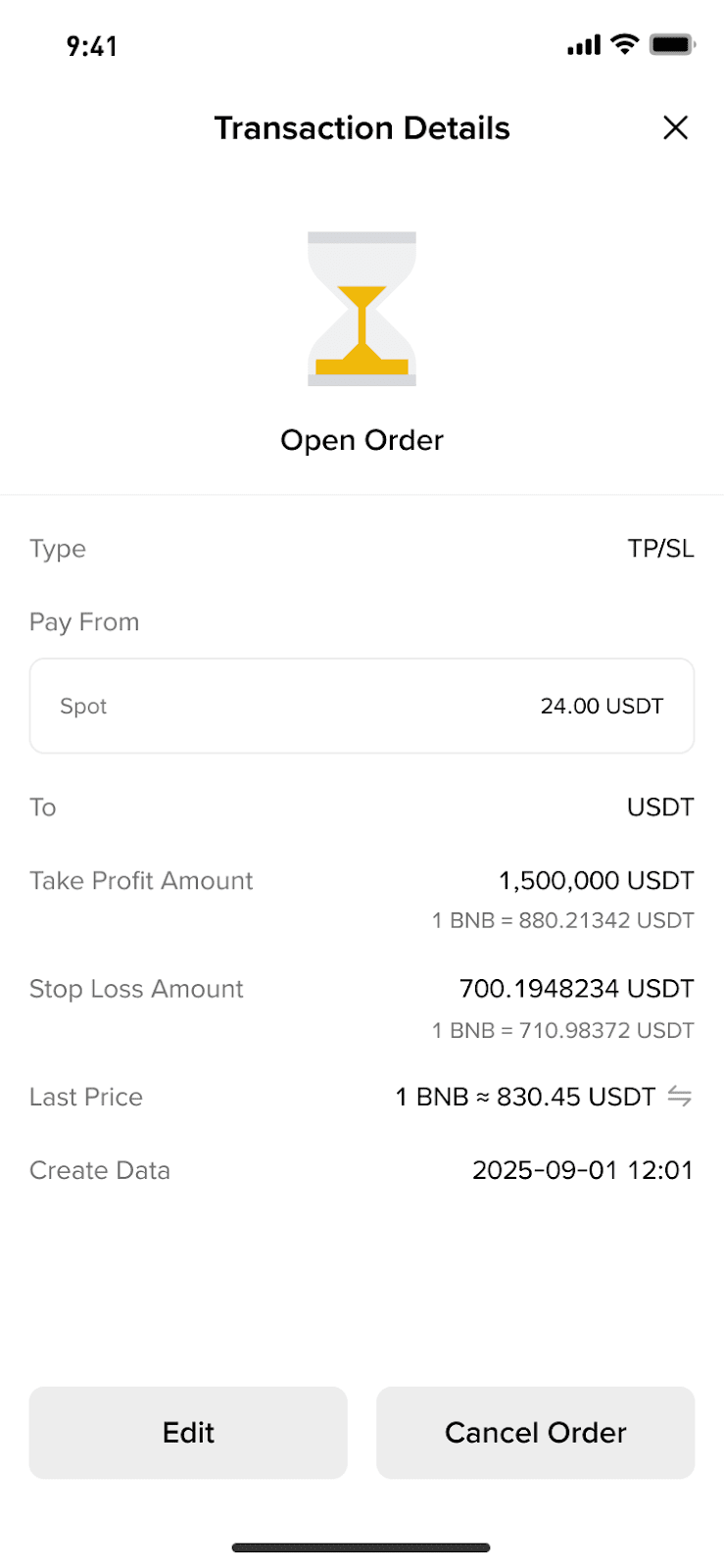Swap the Last Price conversion direction

[x=680, y=1097]
